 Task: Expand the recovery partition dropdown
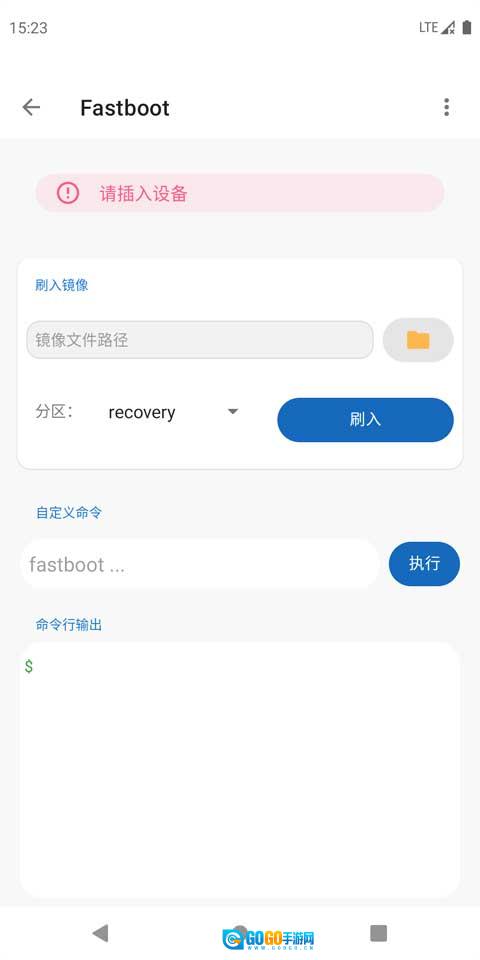173,412
